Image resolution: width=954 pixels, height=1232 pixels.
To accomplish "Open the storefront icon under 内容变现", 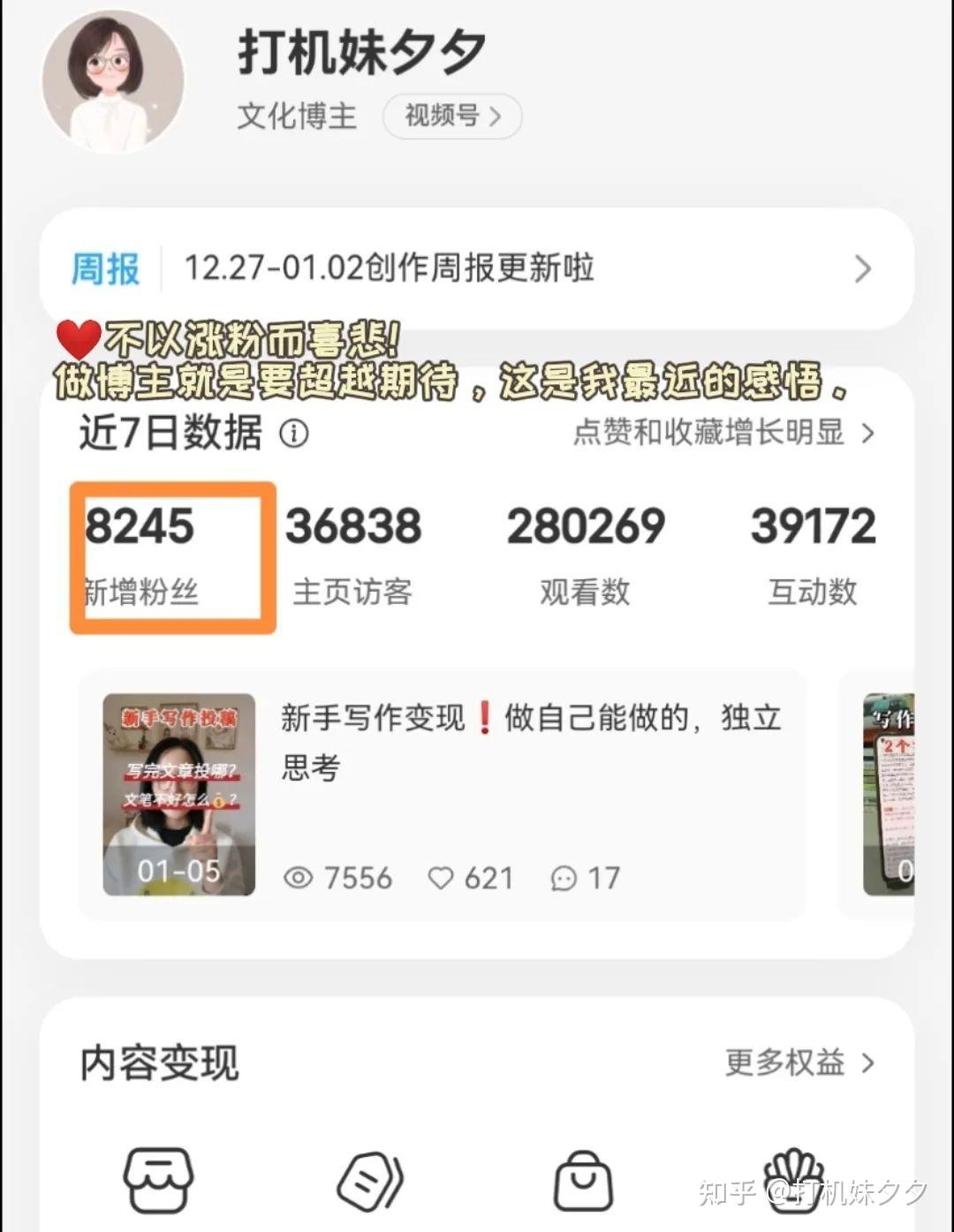I will [158, 1180].
